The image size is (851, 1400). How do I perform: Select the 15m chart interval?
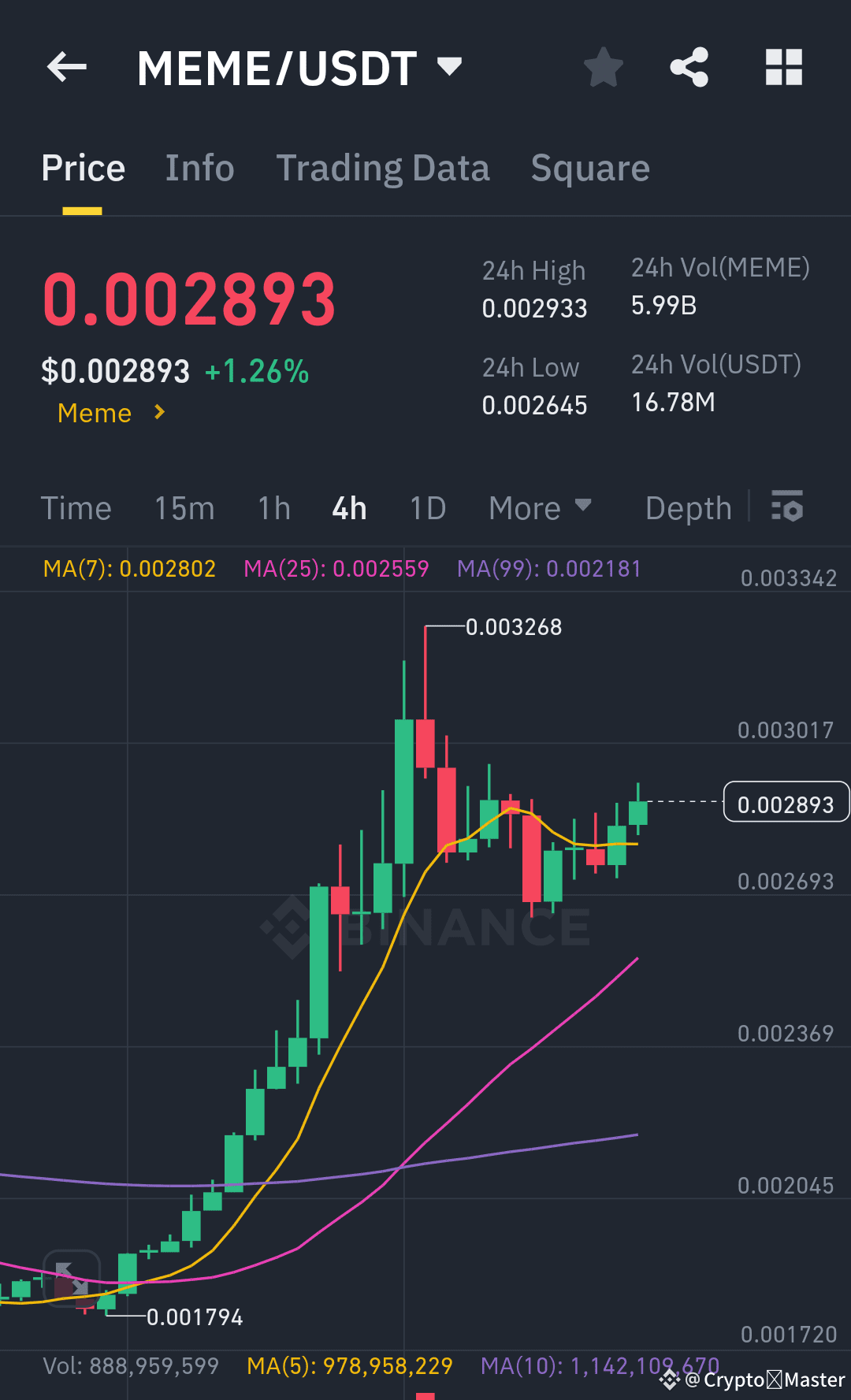(x=184, y=508)
